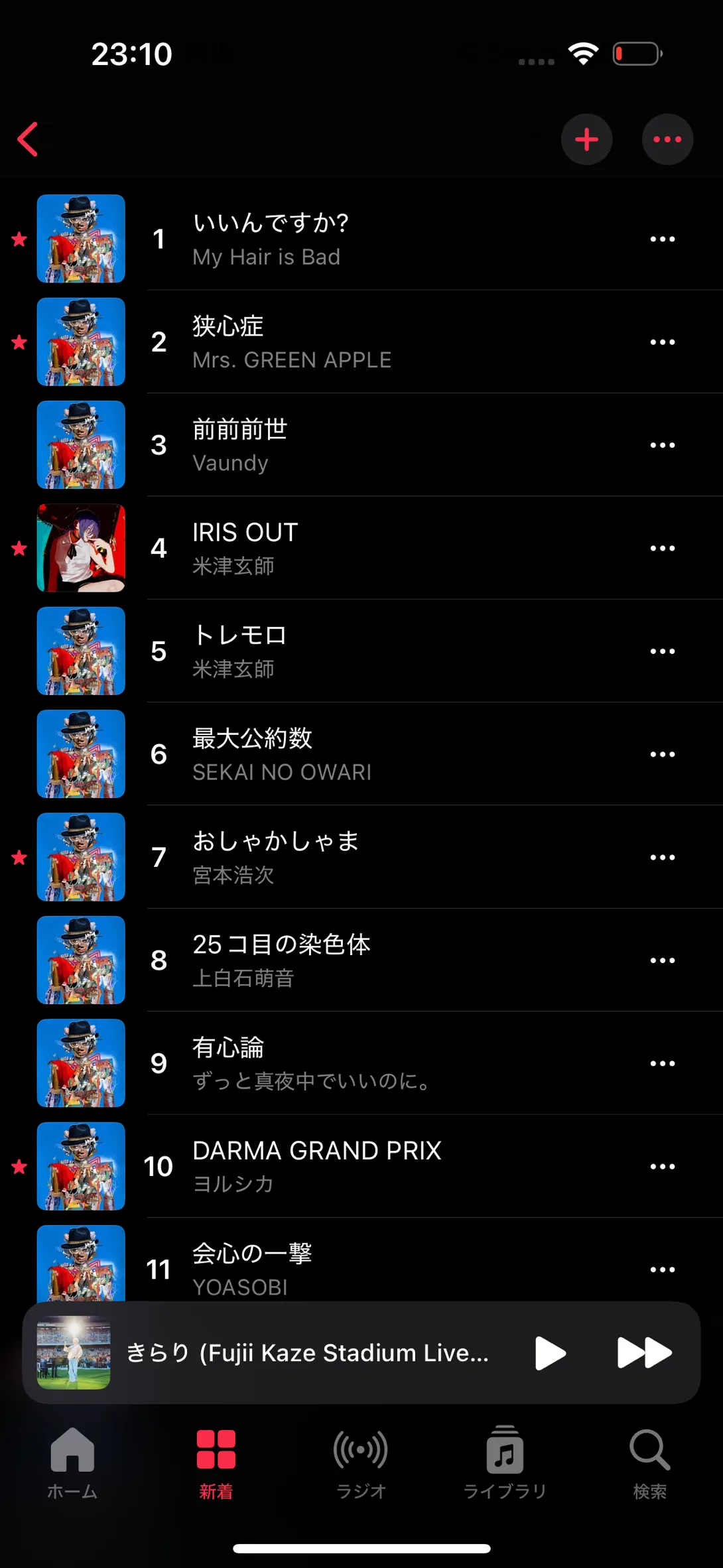
Task: Go to the 検索 tab
Action: coord(649,1463)
